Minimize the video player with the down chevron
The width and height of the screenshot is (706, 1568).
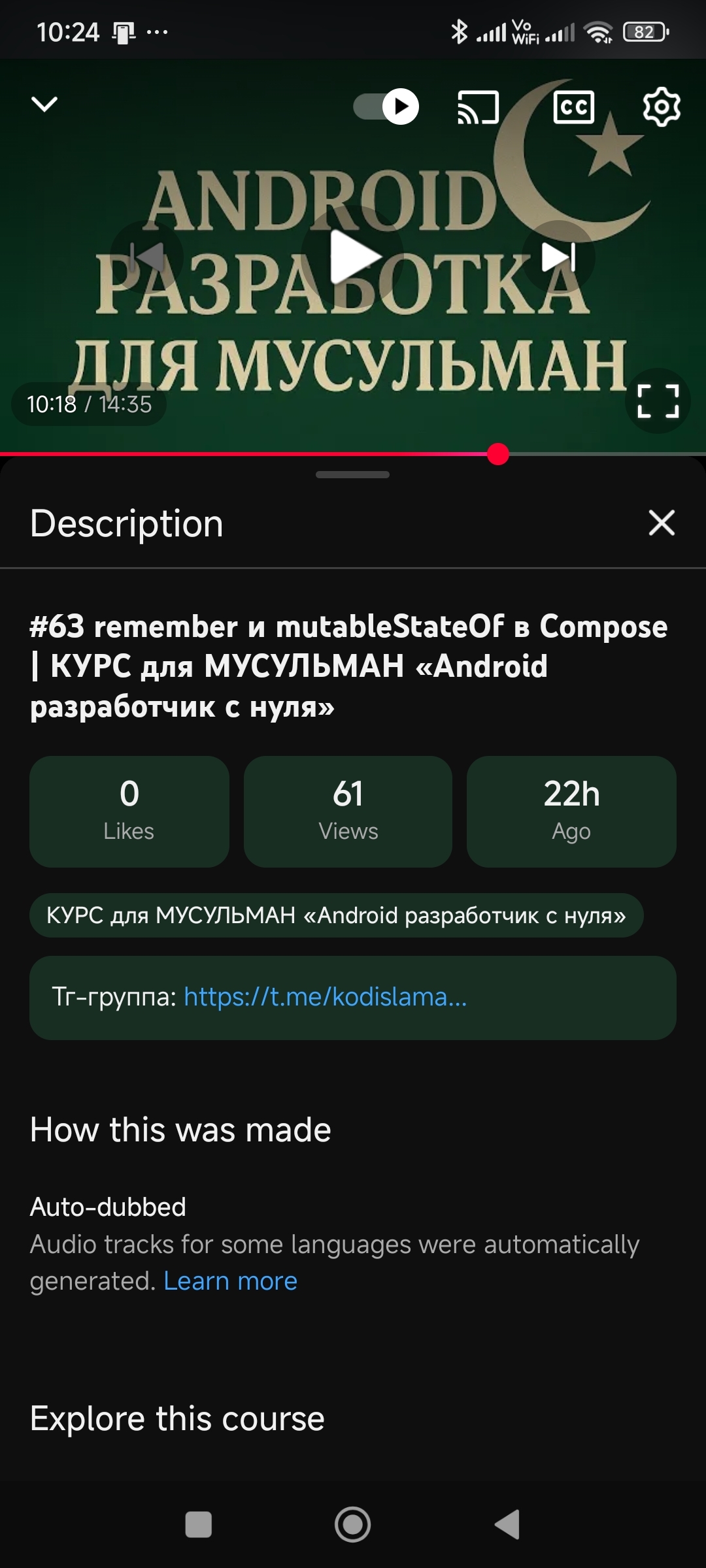click(x=44, y=105)
